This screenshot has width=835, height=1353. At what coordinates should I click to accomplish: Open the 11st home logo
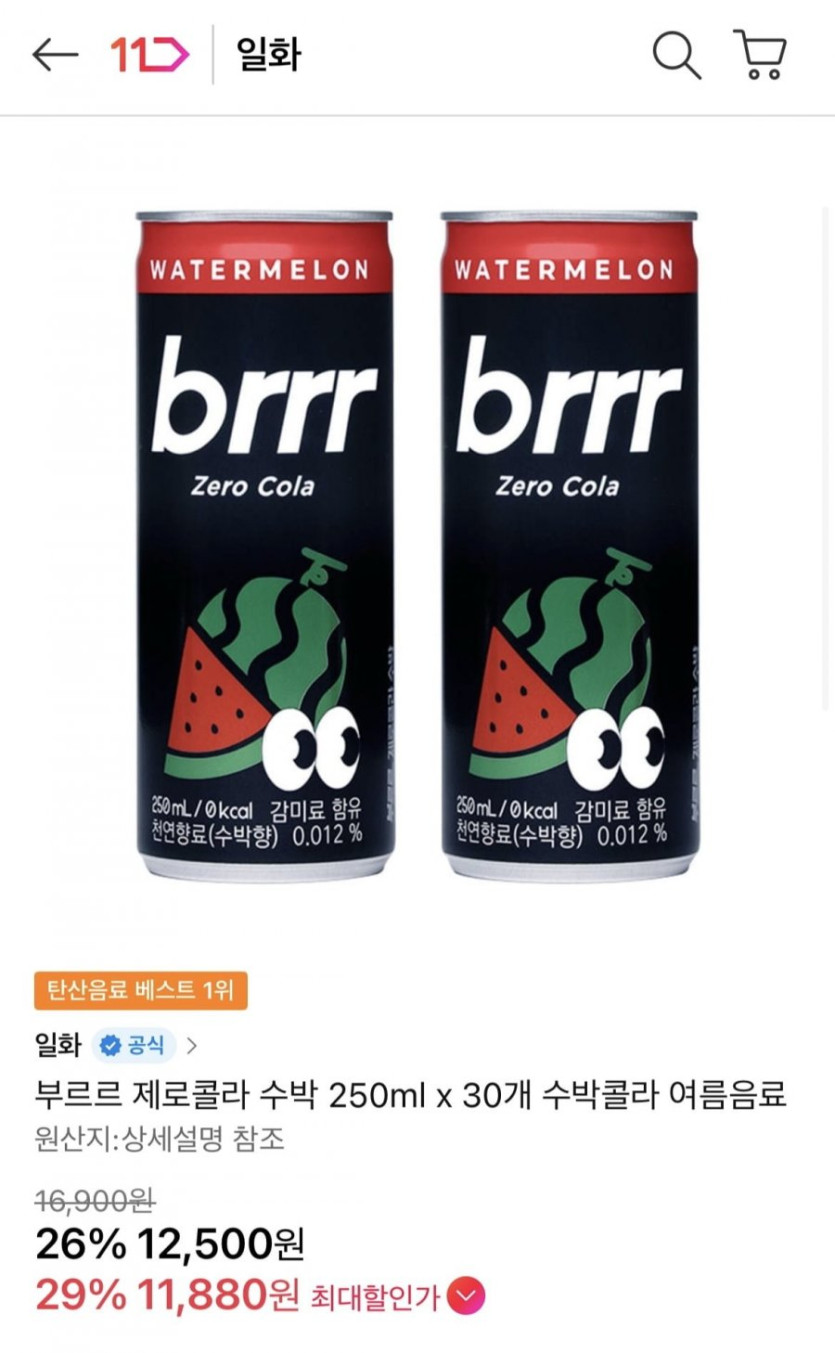click(x=149, y=55)
